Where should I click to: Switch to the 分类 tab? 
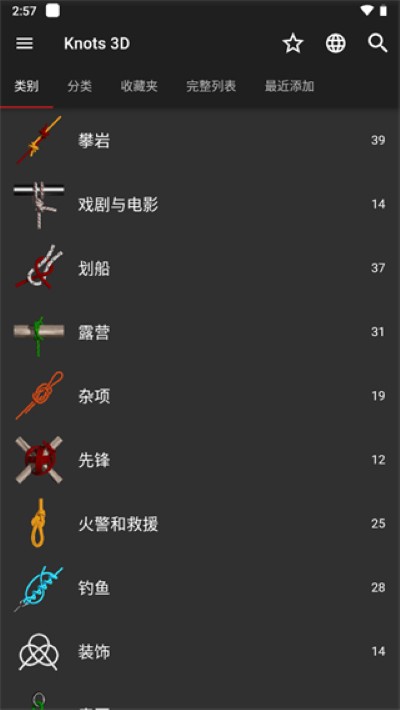pyautogui.click(x=80, y=86)
